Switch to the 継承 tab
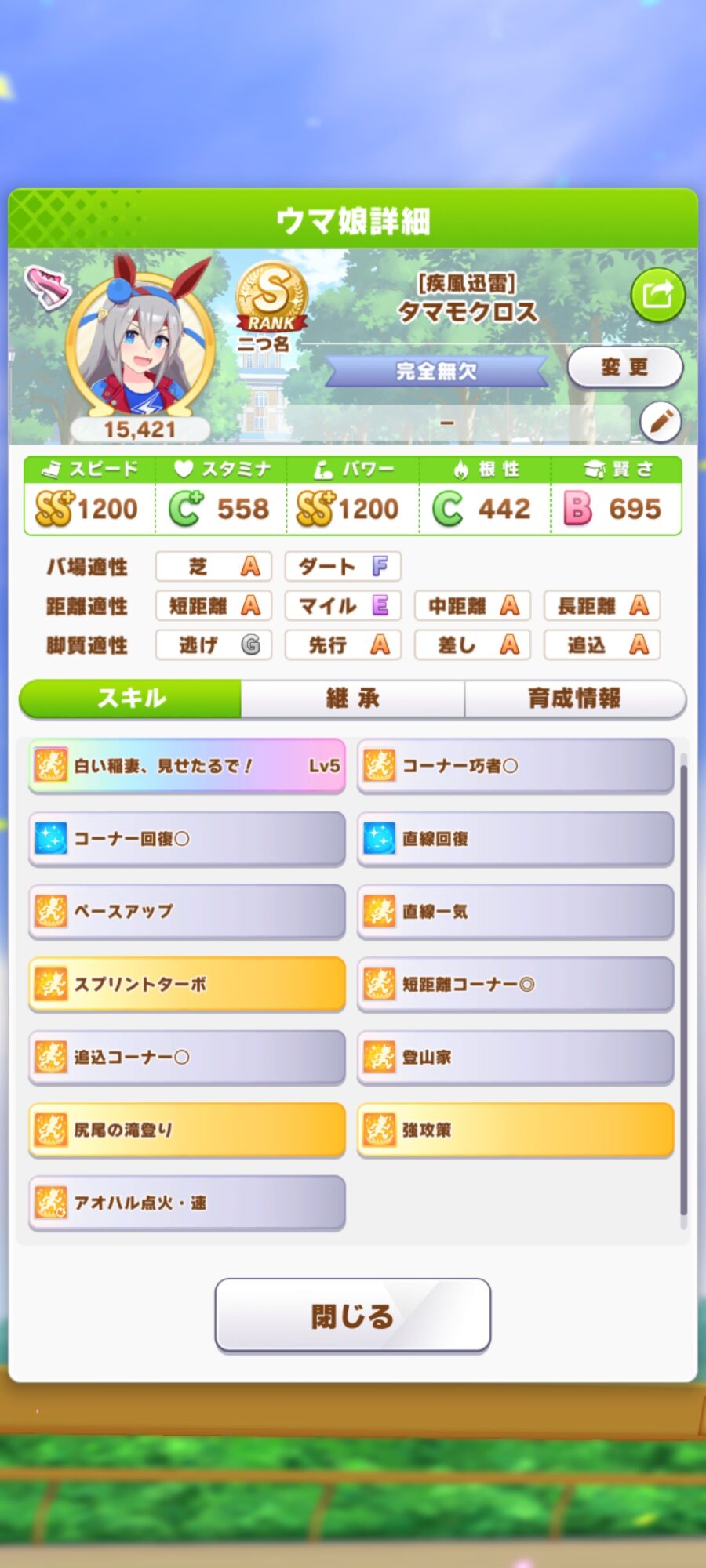Viewport: 706px width, 1568px height. (353, 698)
